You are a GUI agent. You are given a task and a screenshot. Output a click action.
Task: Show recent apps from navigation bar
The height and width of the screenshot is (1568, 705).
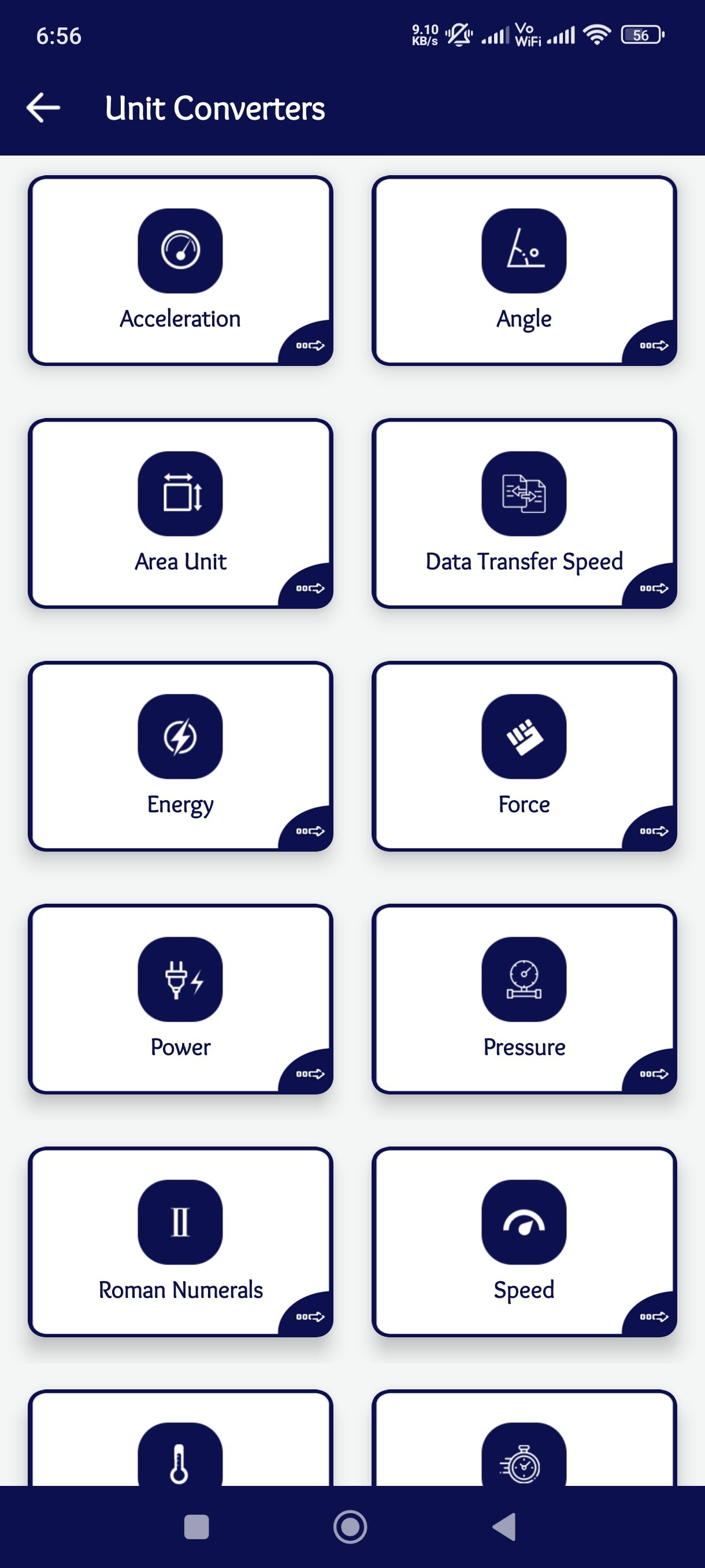(196, 1526)
